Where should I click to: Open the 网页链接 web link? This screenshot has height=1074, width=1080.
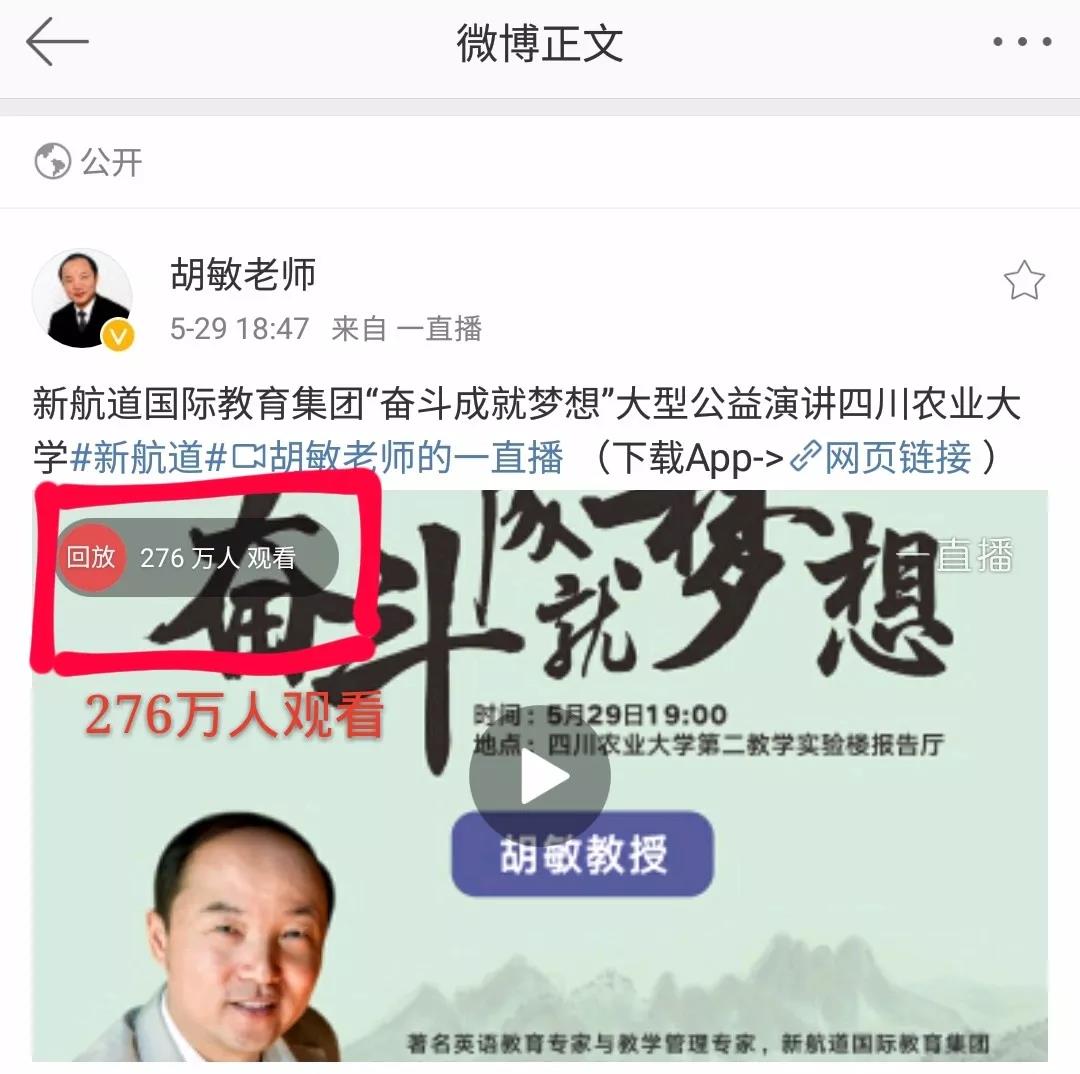pyautogui.click(x=881, y=457)
